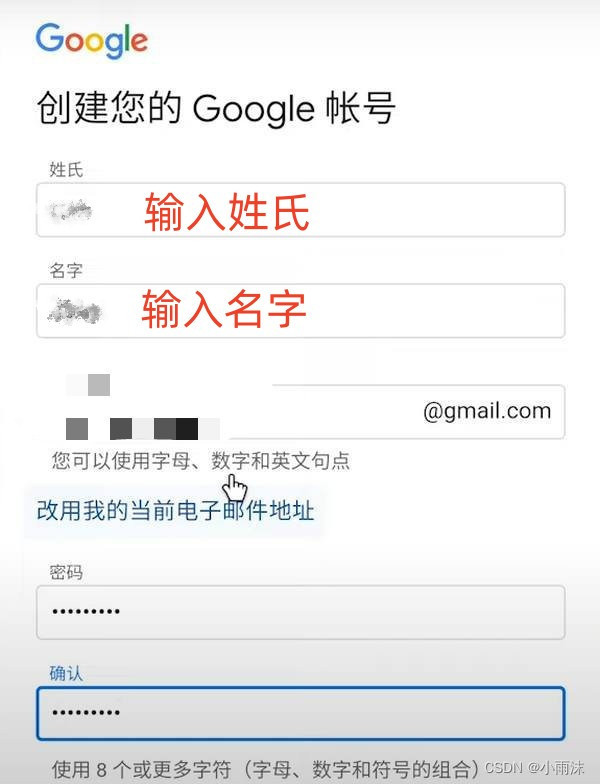Select the 确认 confirm password field
The height and width of the screenshot is (784, 600).
coord(300,713)
